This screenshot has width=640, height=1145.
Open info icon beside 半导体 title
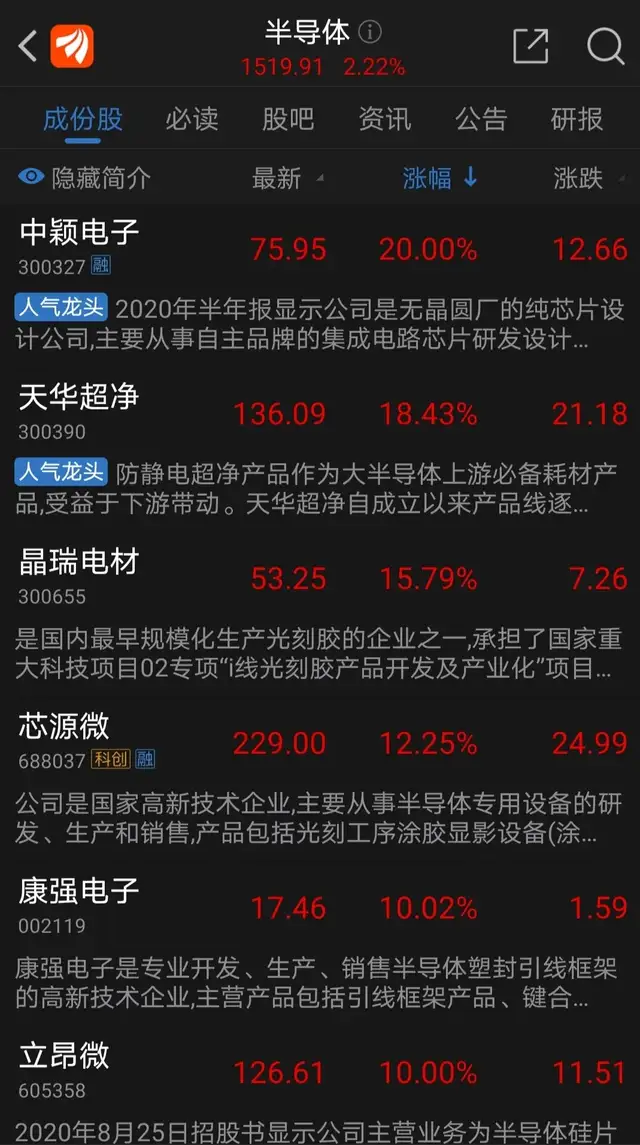(x=370, y=31)
